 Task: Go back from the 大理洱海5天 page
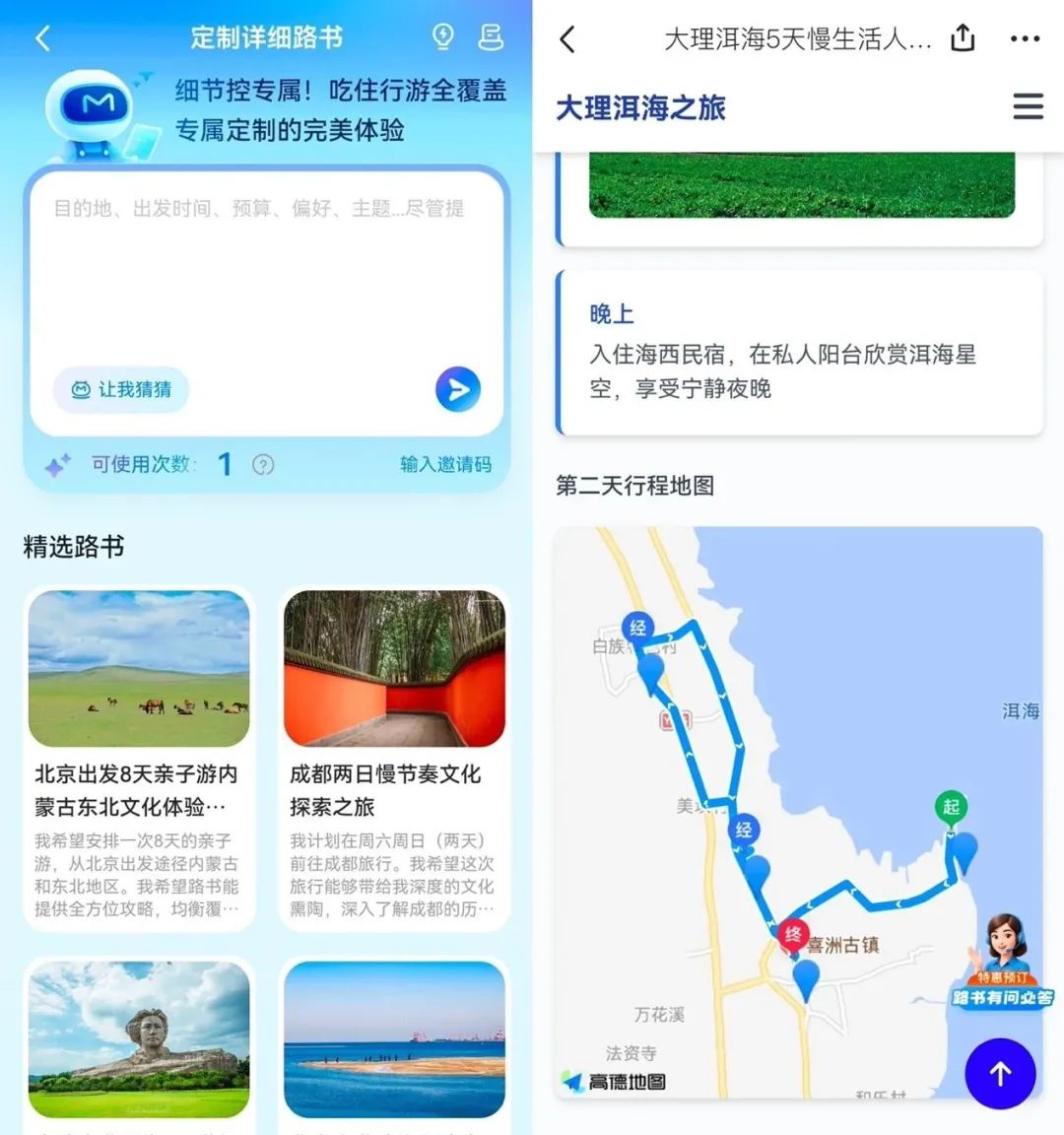[x=567, y=39]
